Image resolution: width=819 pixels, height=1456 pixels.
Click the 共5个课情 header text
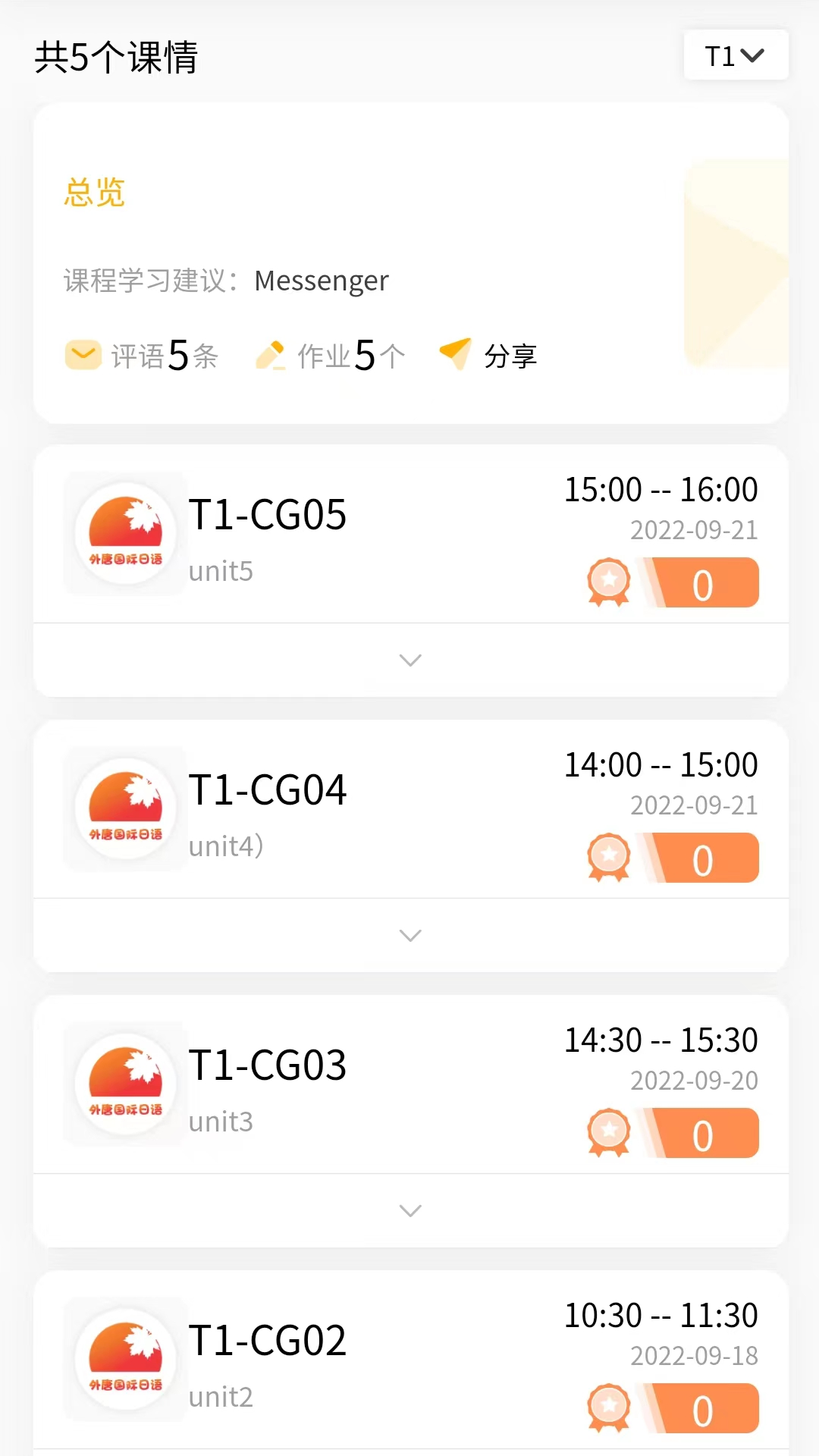(115, 58)
